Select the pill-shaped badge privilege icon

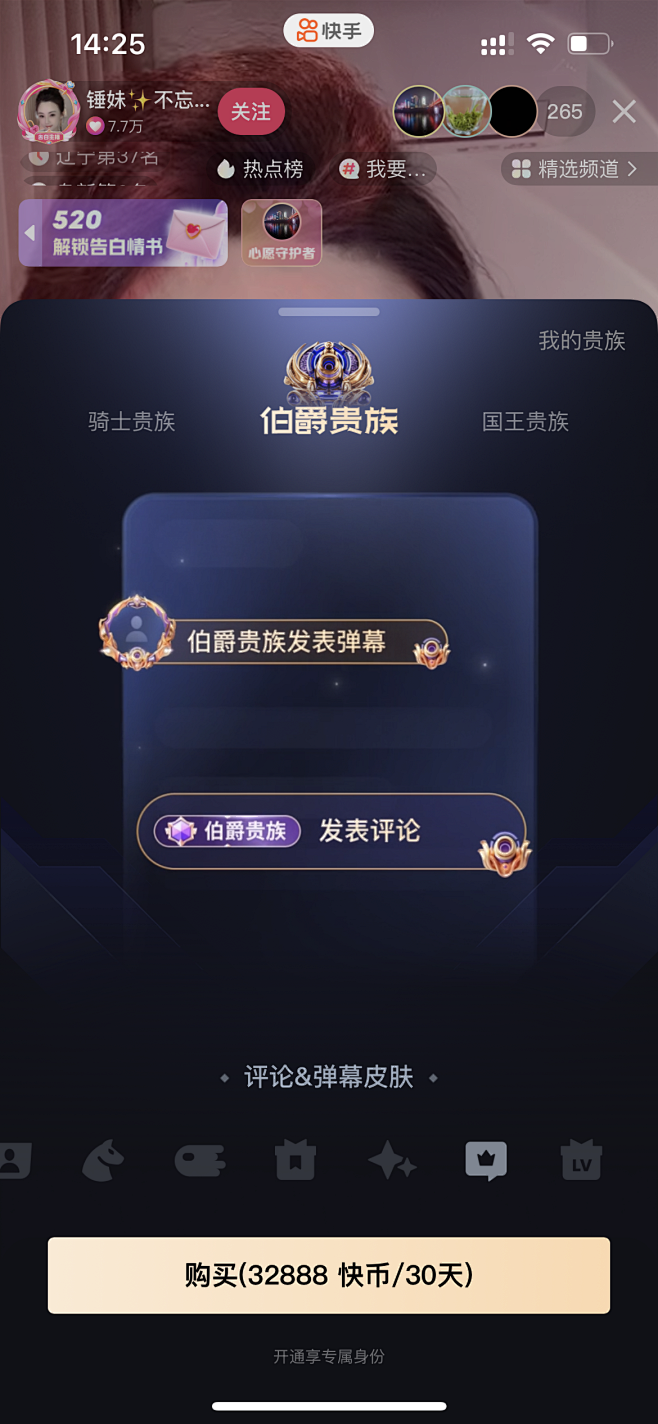tap(199, 1162)
